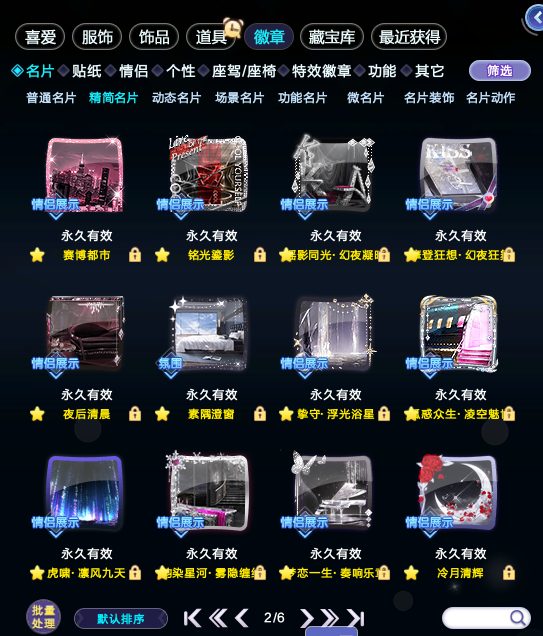Viewport: 543px width, 636px height.
Task: Switch to 动态名片 sub-tab
Action: point(176,98)
